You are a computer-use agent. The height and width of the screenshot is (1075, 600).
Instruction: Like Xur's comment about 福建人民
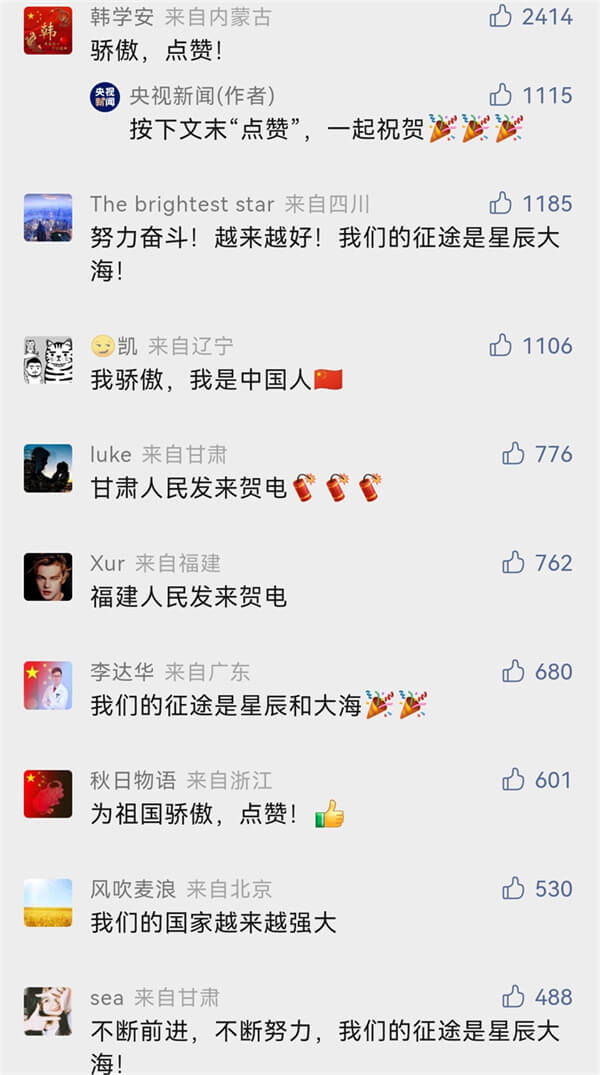click(x=514, y=563)
